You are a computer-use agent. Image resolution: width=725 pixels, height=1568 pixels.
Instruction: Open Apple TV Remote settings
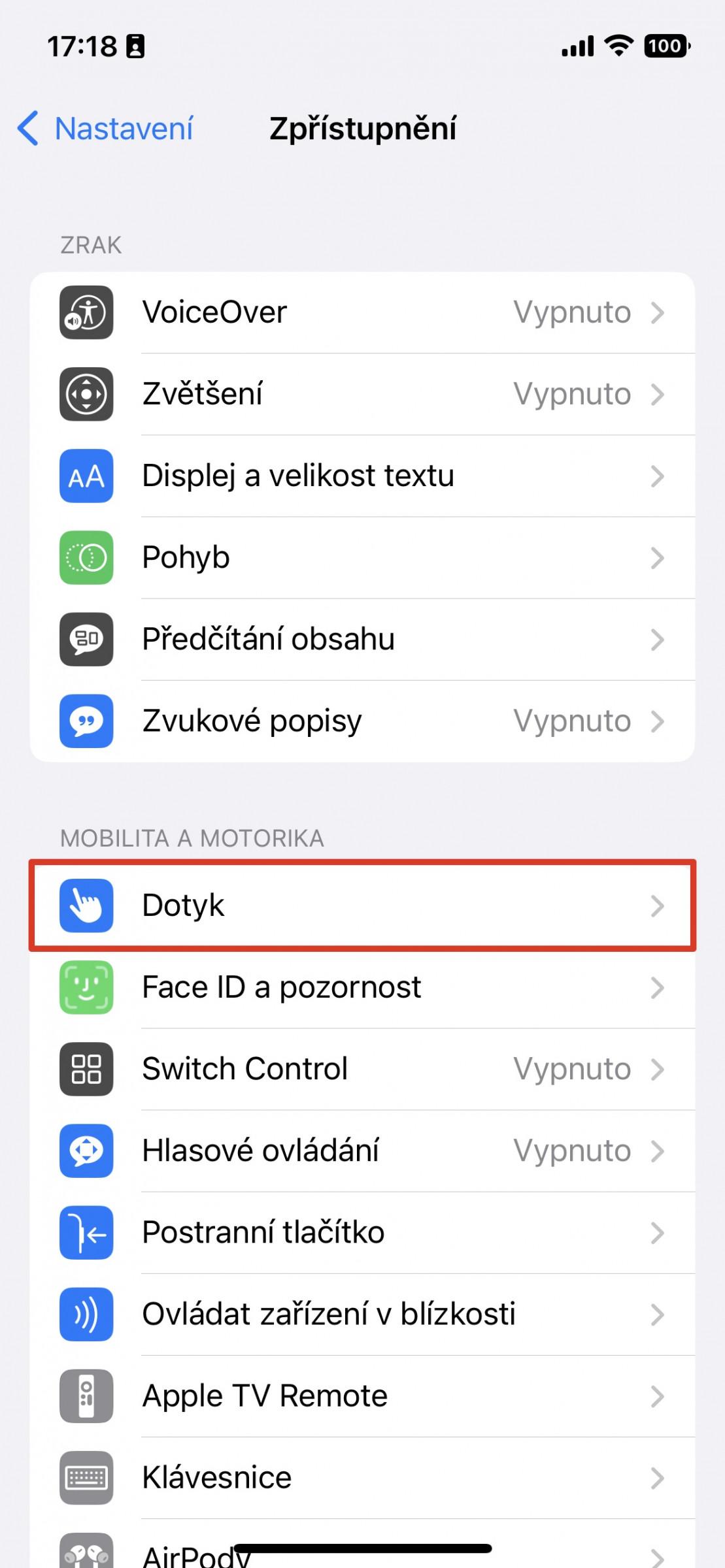(x=362, y=1396)
